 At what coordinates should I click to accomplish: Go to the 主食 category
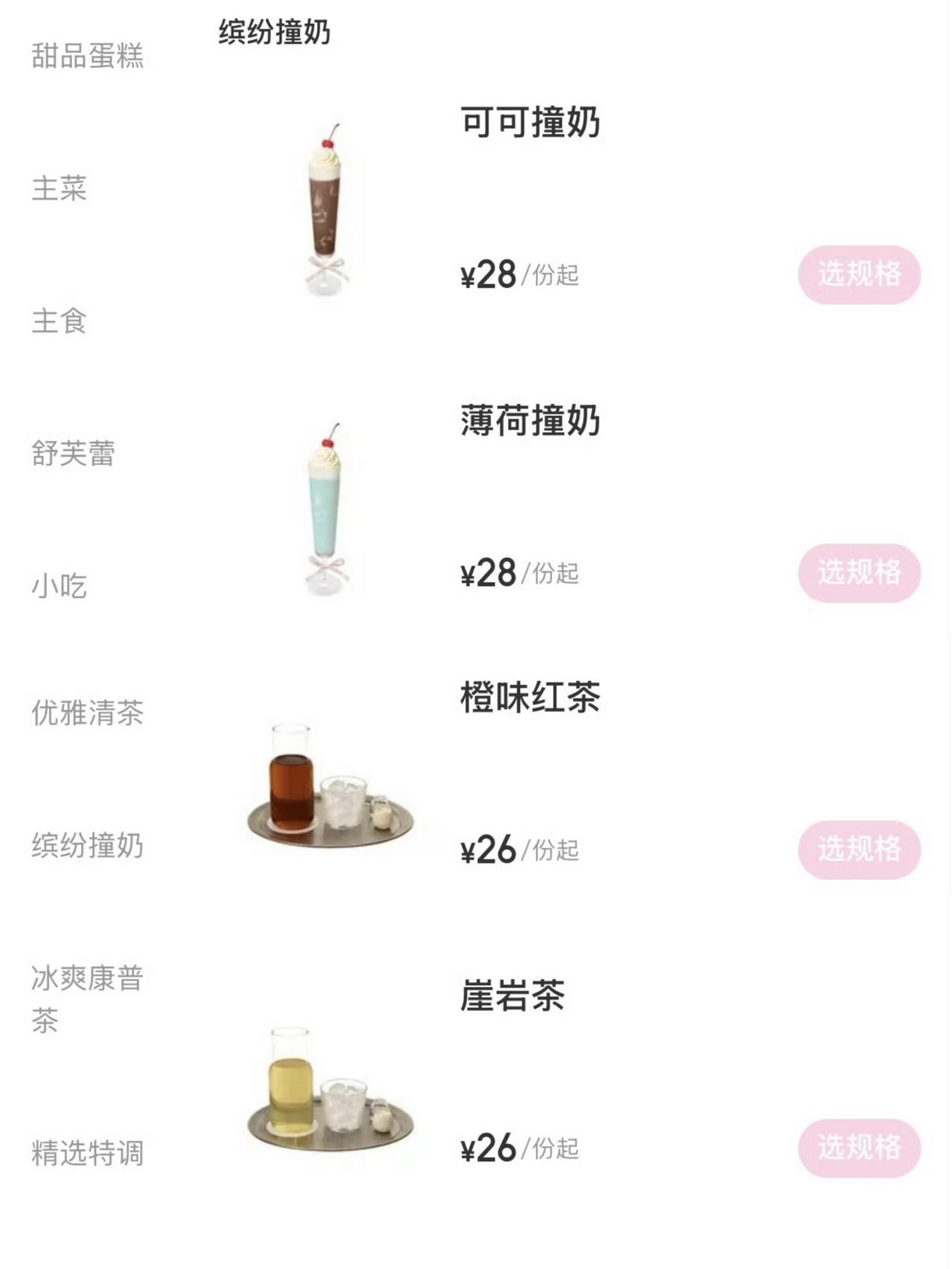[x=59, y=321]
